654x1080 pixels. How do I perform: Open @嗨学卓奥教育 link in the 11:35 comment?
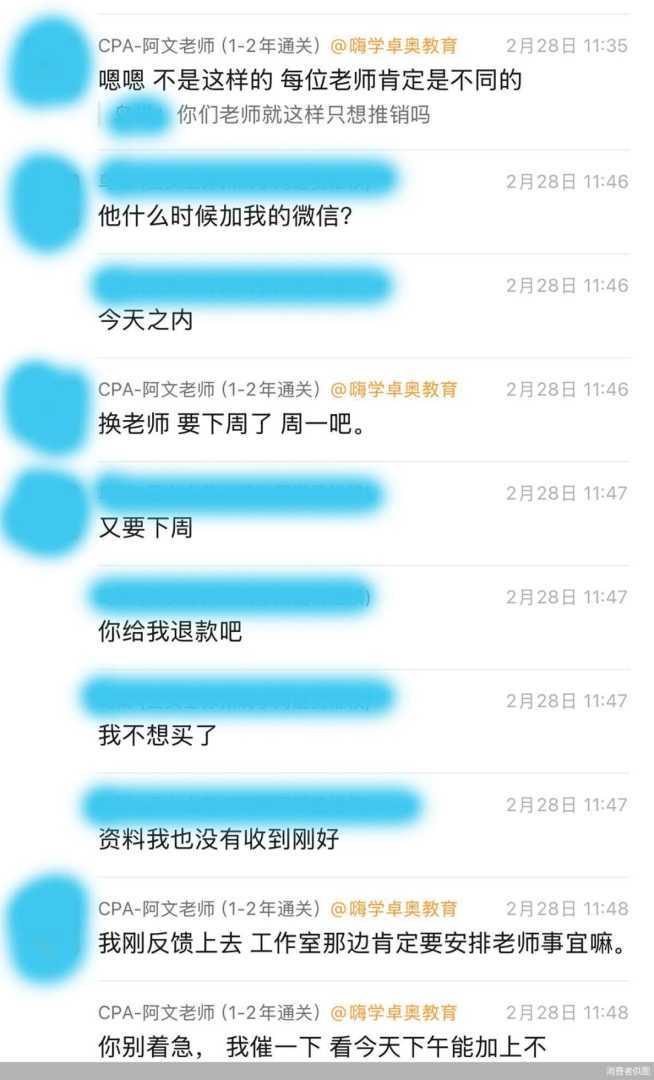point(393,46)
